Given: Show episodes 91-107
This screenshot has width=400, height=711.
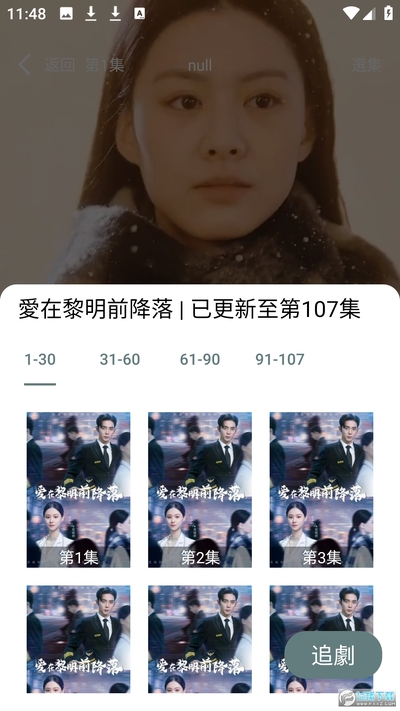Looking at the screenshot, I should click(x=279, y=359).
